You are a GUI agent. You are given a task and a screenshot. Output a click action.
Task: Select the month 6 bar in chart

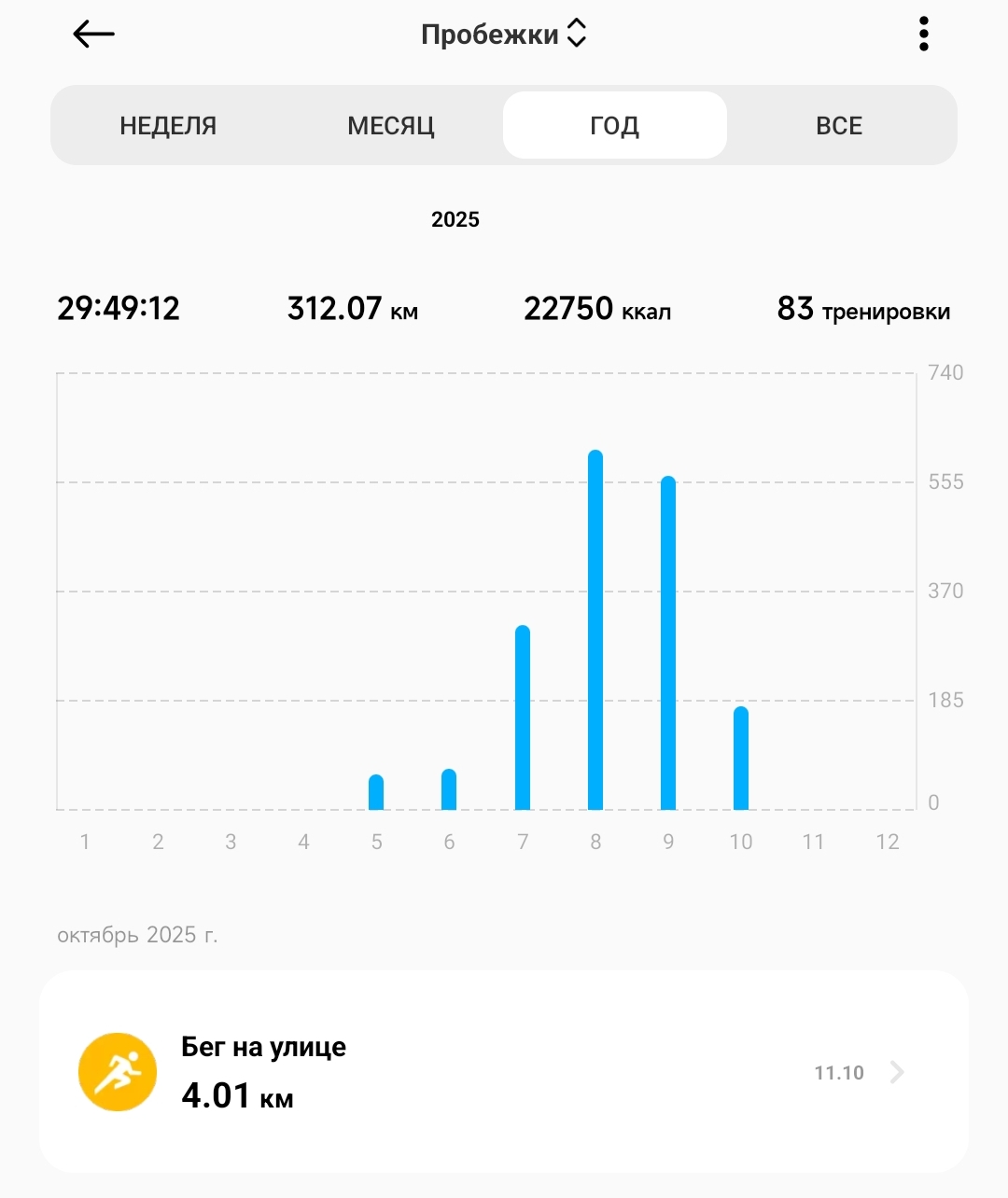pyautogui.click(x=449, y=789)
